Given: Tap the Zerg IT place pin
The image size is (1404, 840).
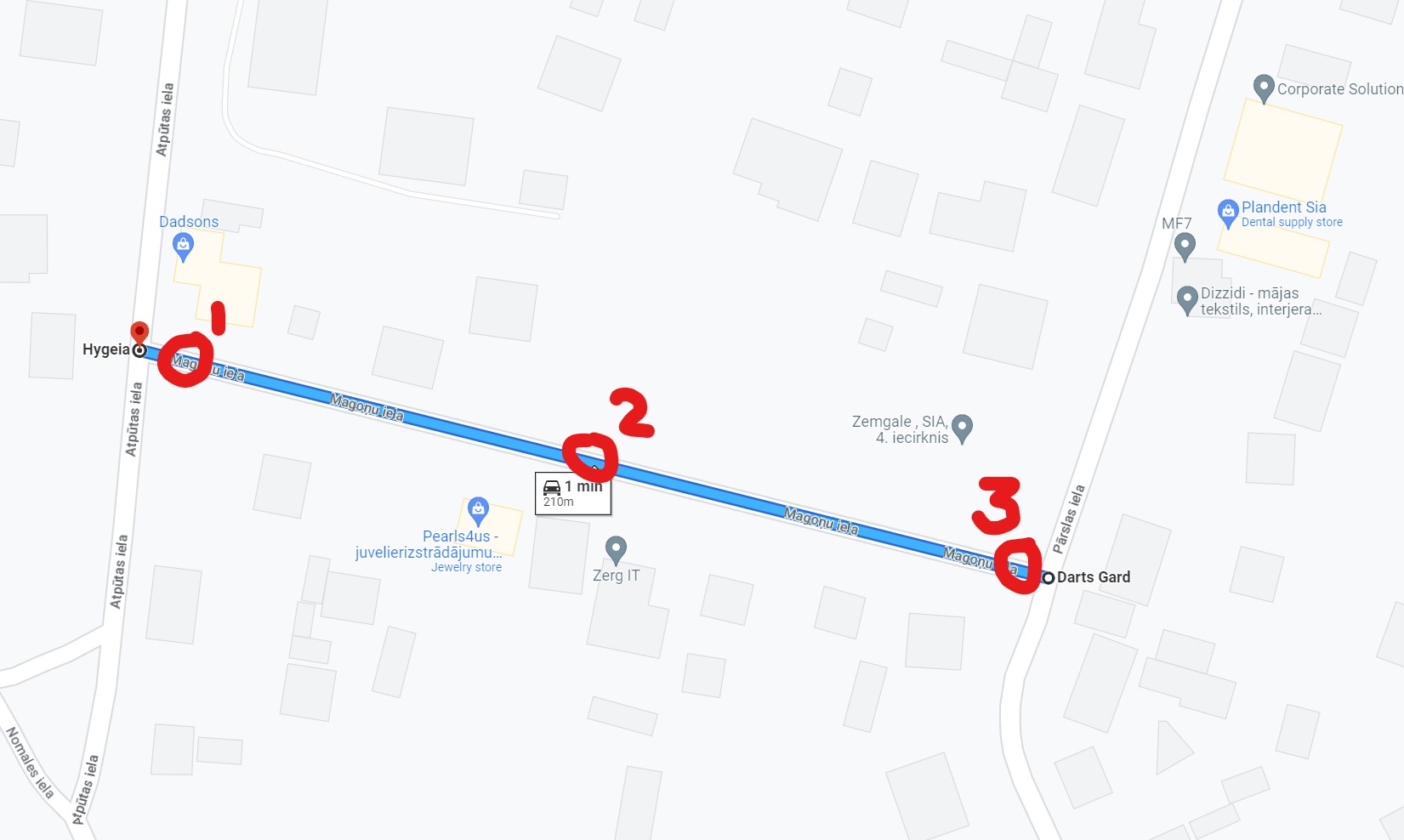Looking at the screenshot, I should click(616, 550).
